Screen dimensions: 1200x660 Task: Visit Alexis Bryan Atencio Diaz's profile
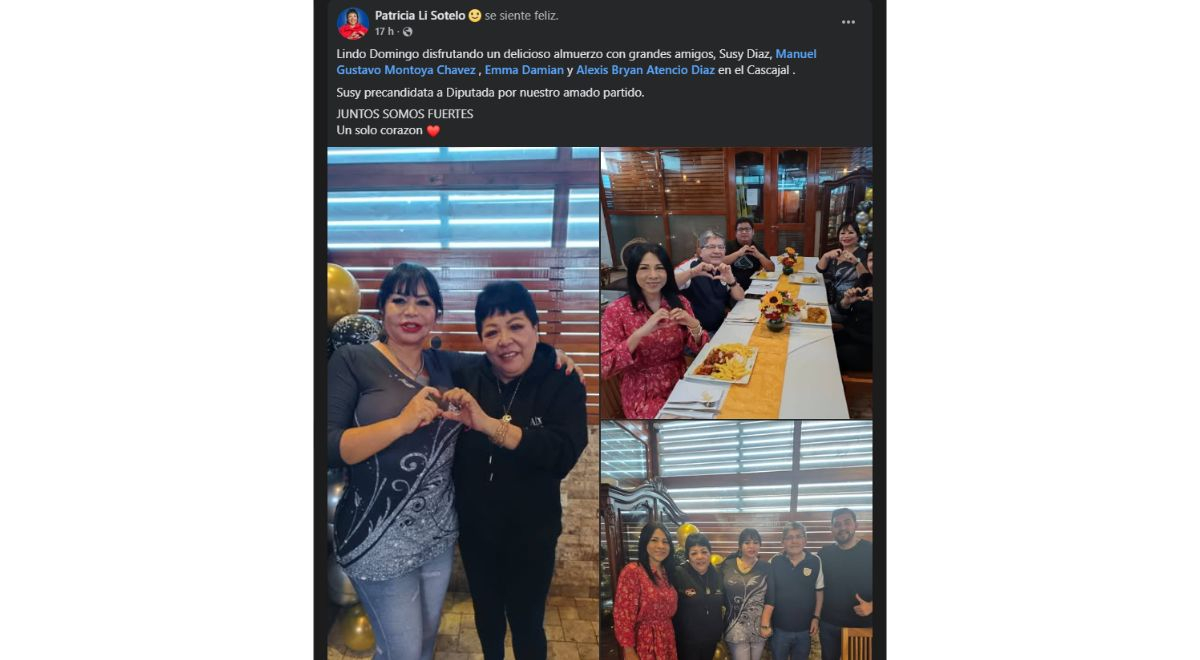click(x=645, y=70)
